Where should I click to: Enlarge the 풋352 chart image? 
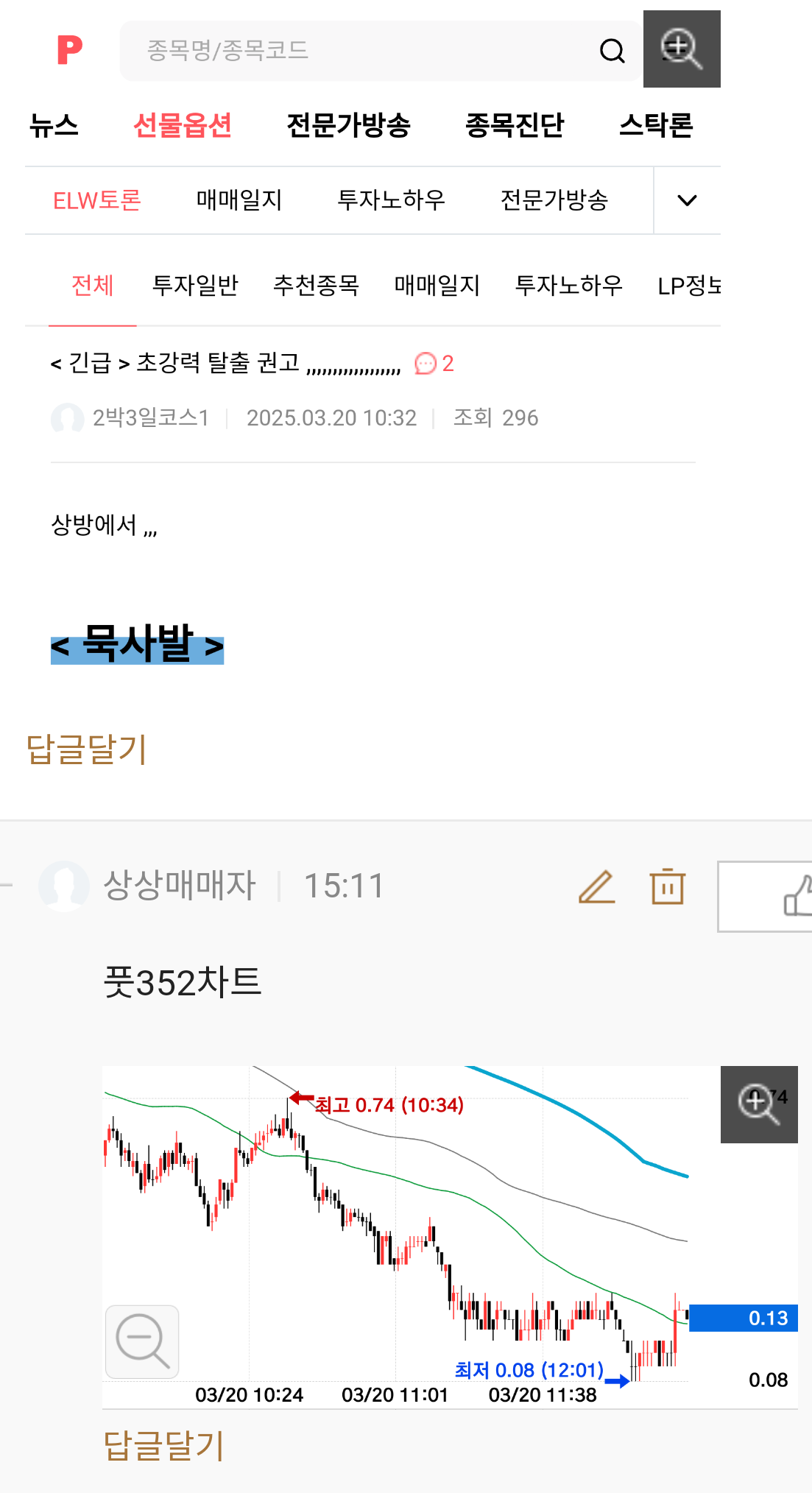click(758, 1104)
